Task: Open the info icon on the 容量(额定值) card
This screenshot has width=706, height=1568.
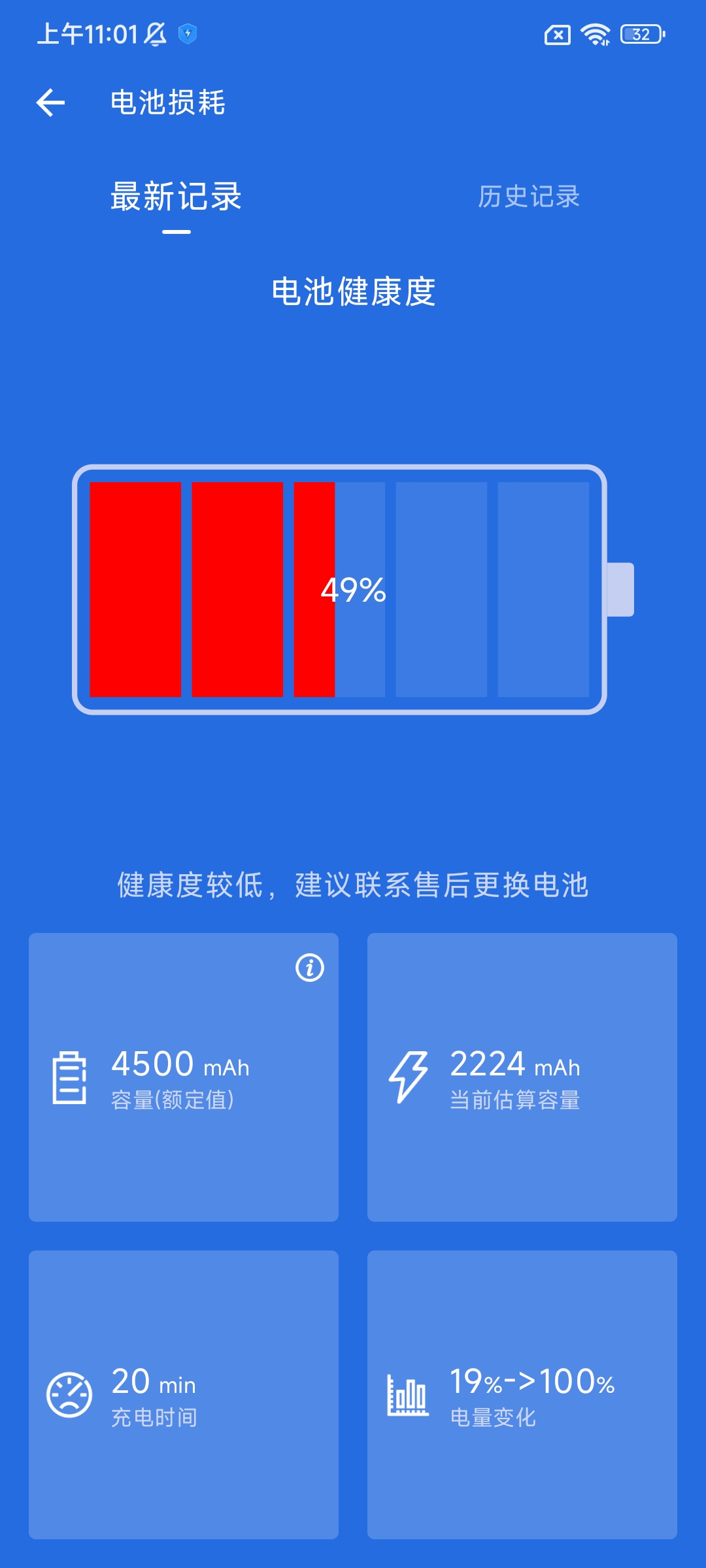Action: click(310, 968)
